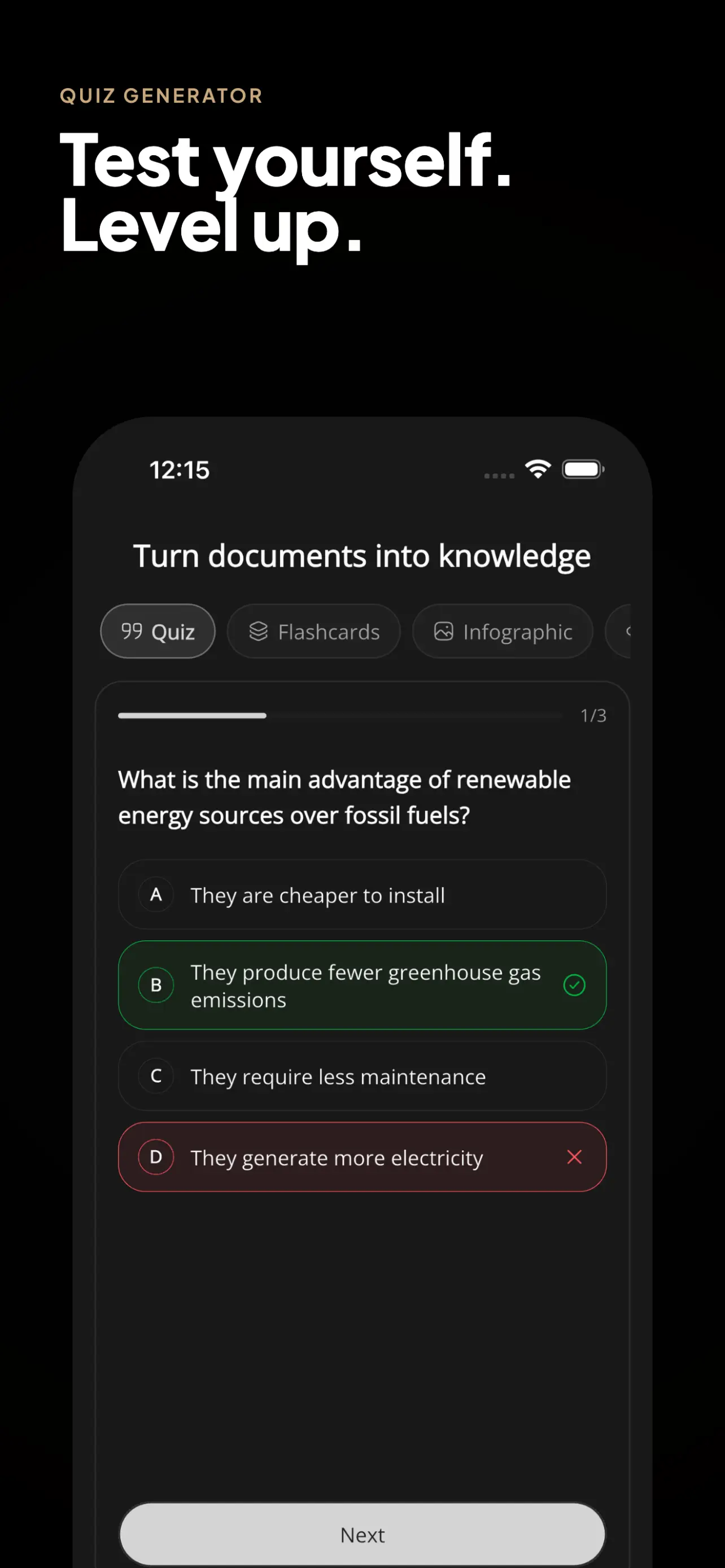
Task: Click the Infographic image icon
Action: (444, 631)
